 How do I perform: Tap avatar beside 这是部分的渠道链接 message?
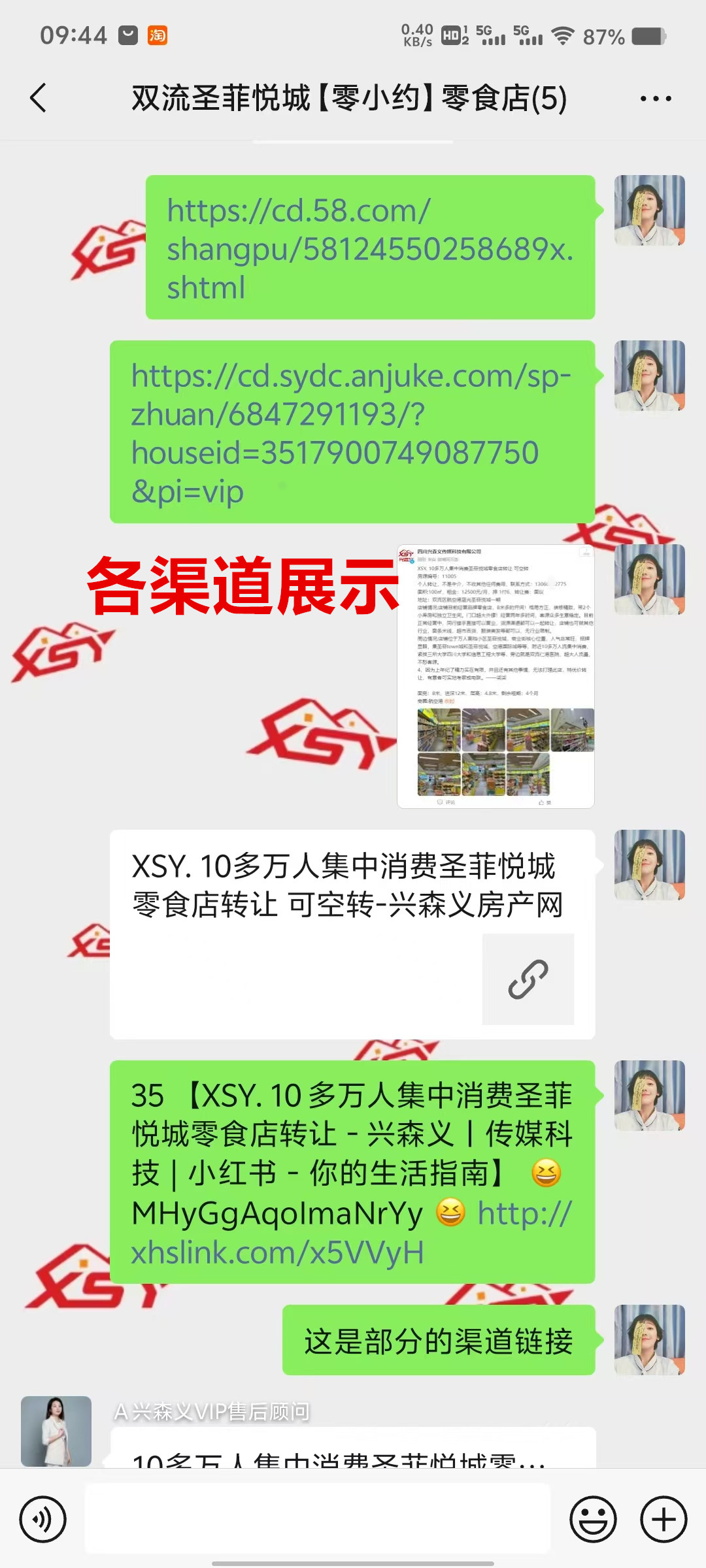[649, 1340]
